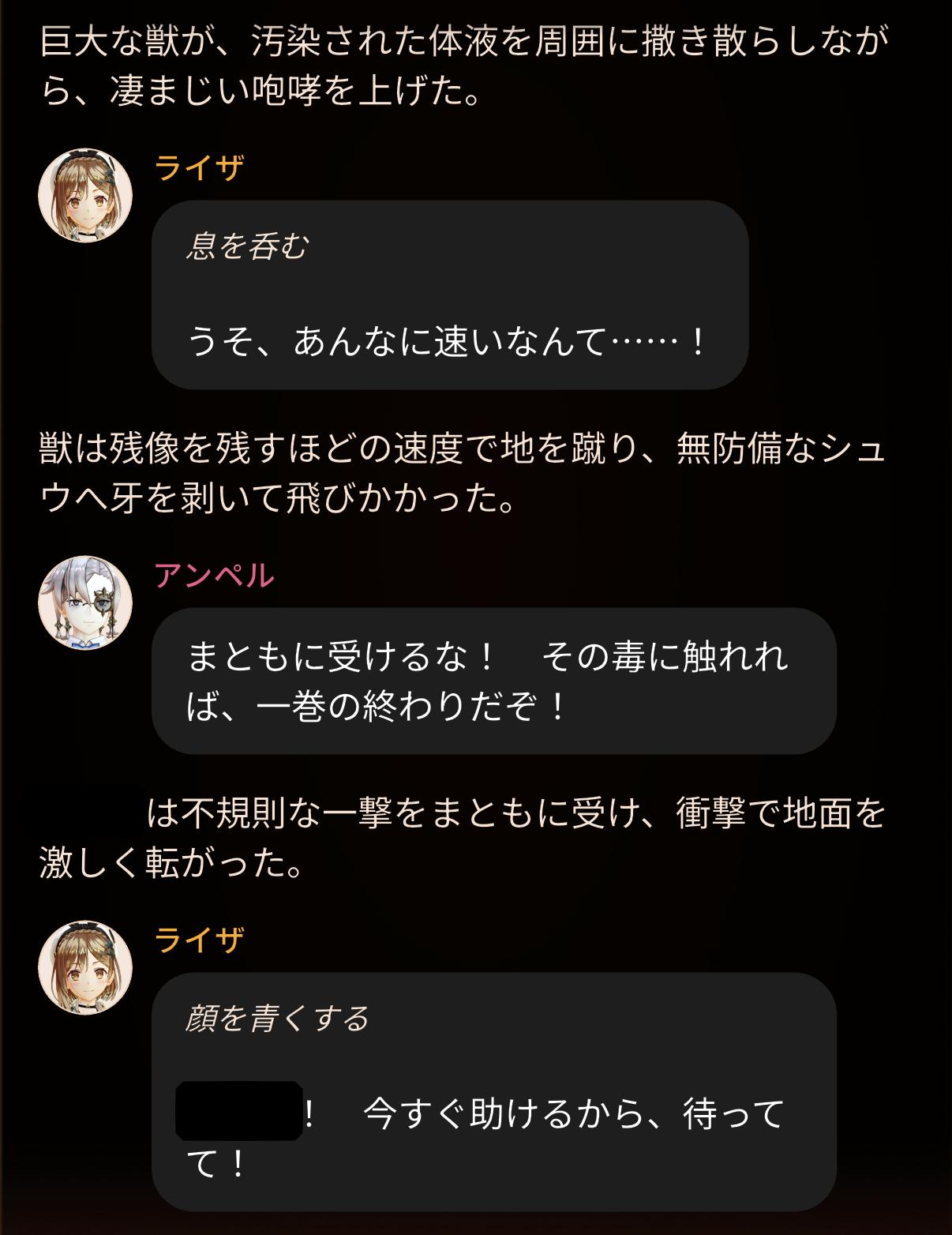
Task: Select ライザ's message bubble 今すぐ助けるから
Action: (x=494, y=1091)
